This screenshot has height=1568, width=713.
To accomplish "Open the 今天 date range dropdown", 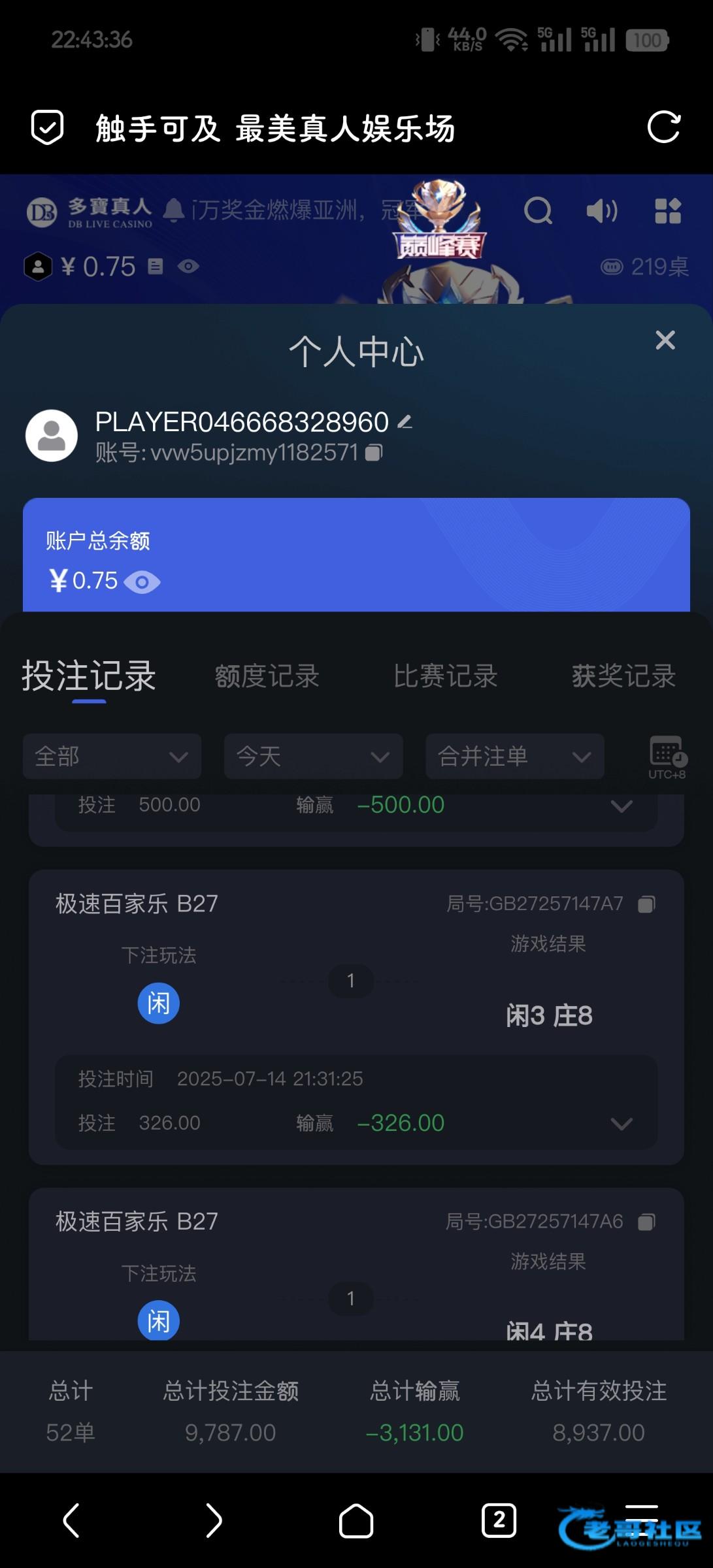I will (313, 756).
